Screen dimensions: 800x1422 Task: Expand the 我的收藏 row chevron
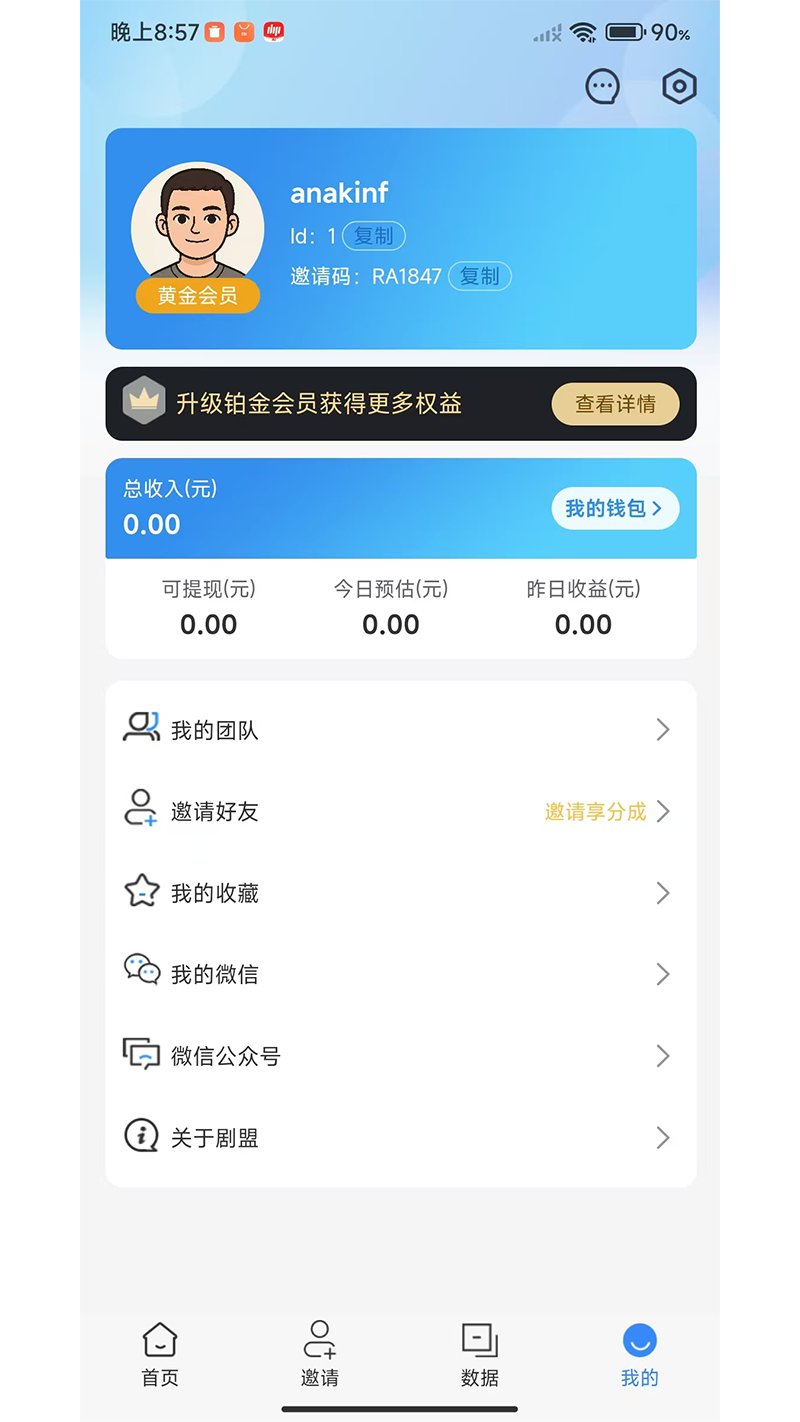point(663,892)
